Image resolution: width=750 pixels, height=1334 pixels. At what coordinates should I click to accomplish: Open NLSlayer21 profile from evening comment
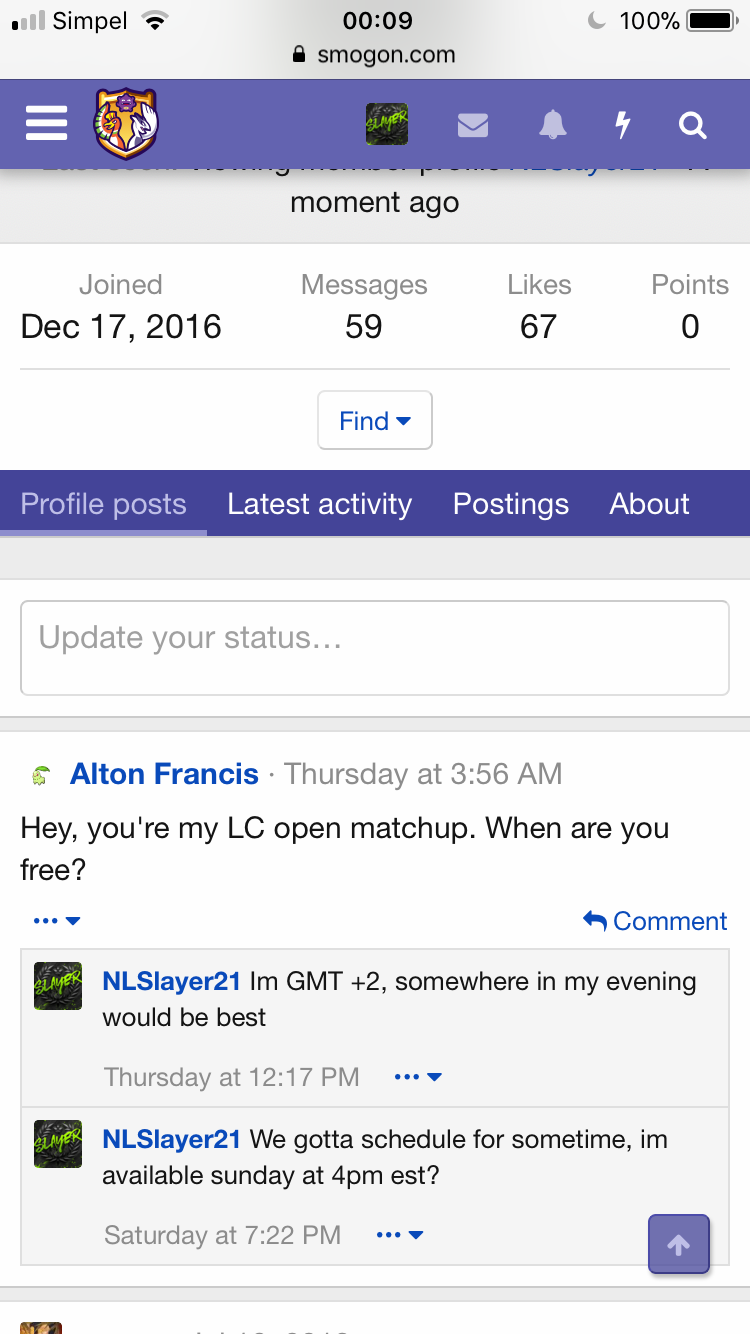coord(172,981)
